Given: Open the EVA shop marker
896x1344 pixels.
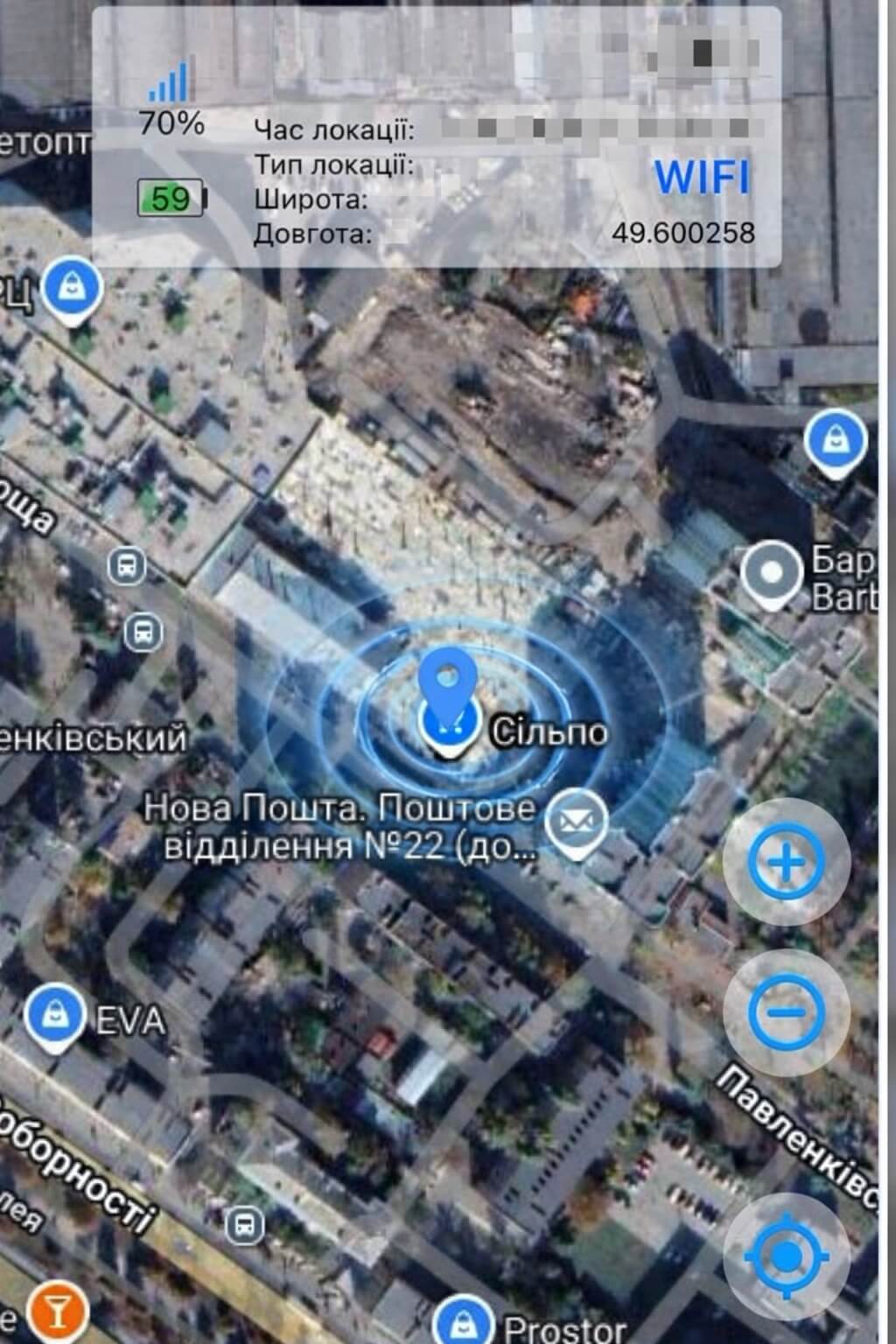Looking at the screenshot, I should [54, 1017].
